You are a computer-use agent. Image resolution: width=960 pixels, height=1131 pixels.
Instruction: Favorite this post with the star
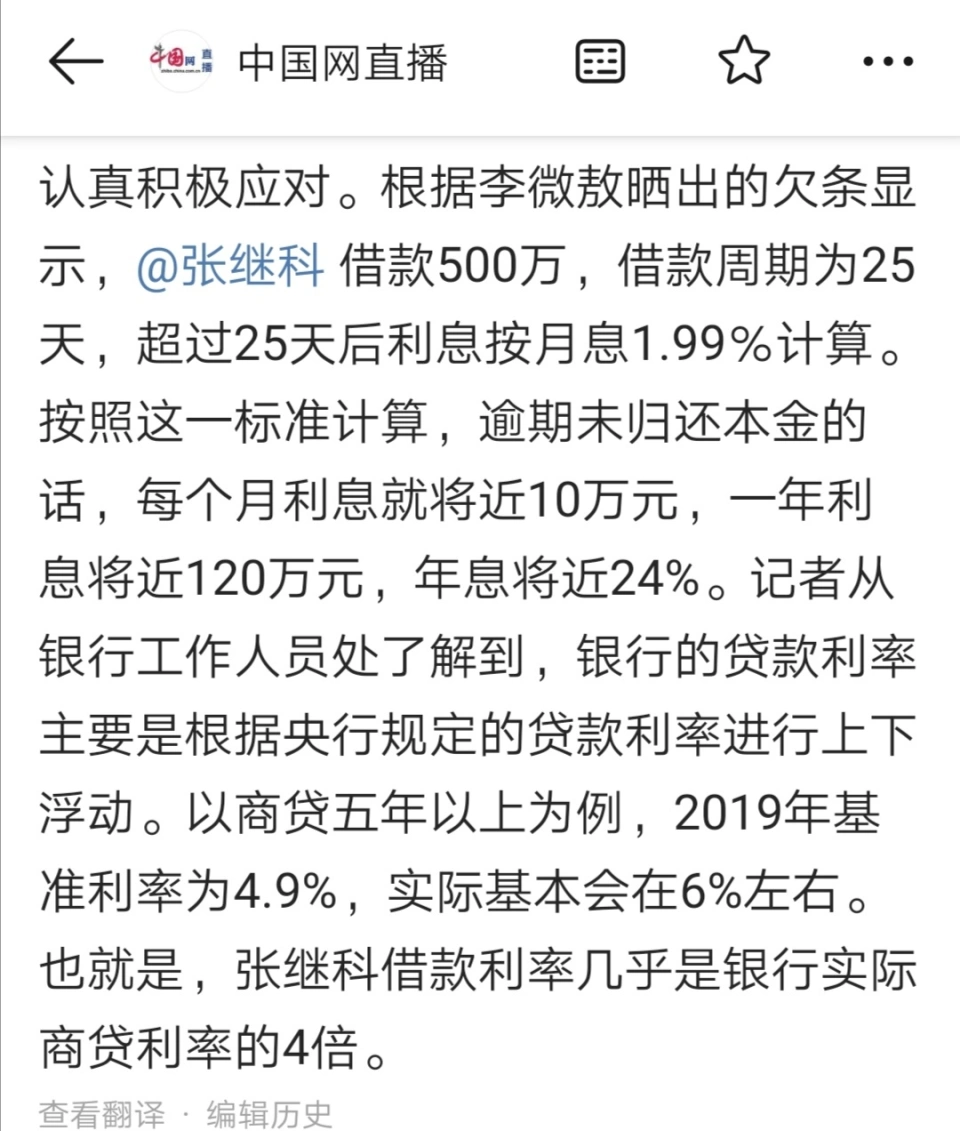[744, 63]
